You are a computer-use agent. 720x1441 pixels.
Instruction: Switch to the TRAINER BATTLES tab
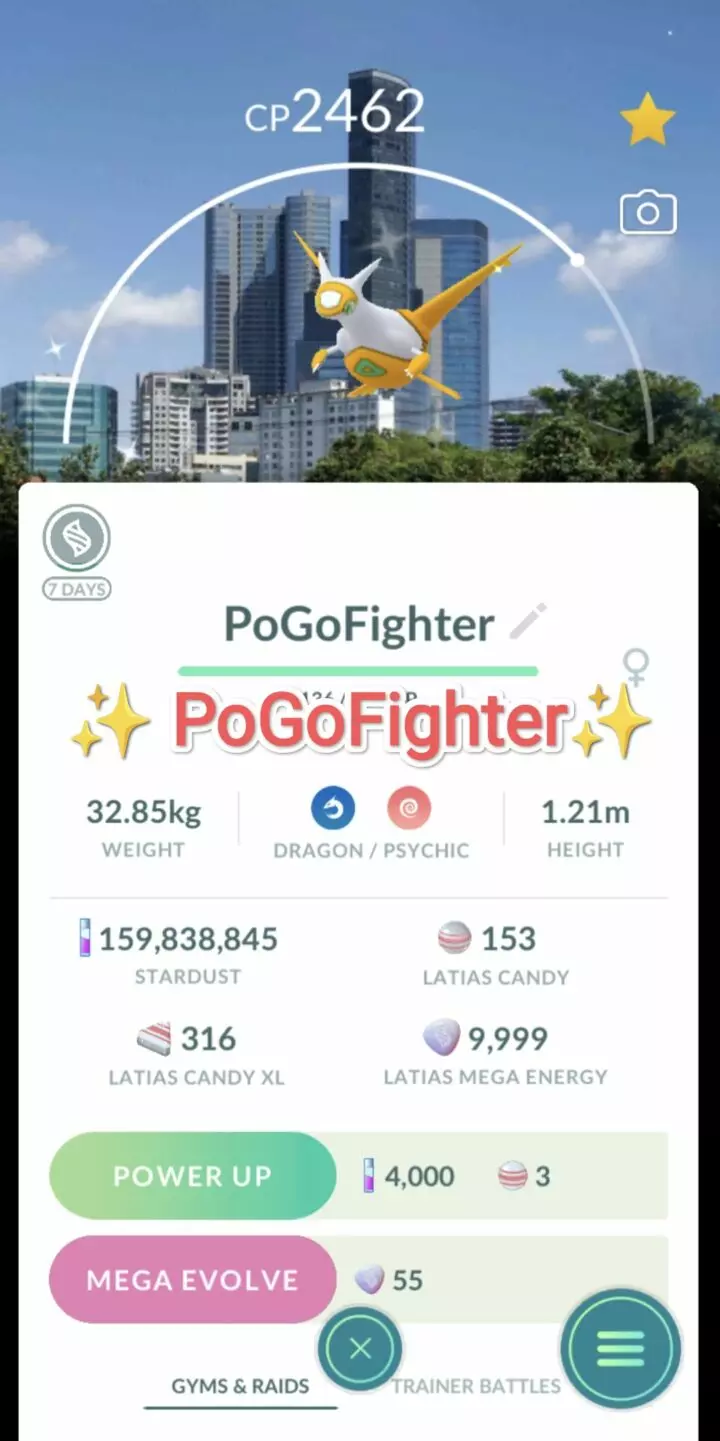pos(475,1387)
